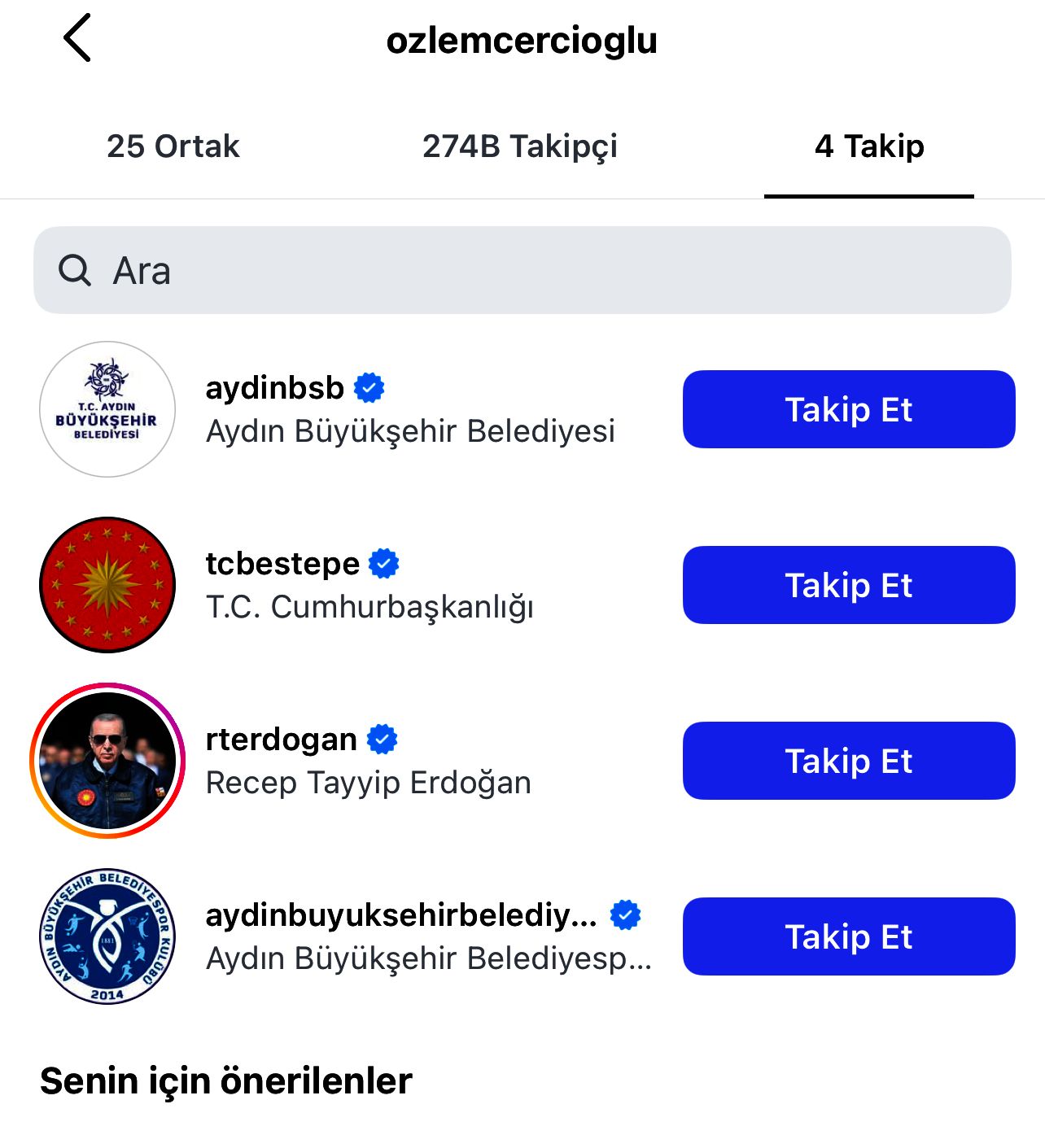Viewport: 1045px width, 1148px height.
Task: View the rterdogan story ring avatar
Action: [107, 761]
